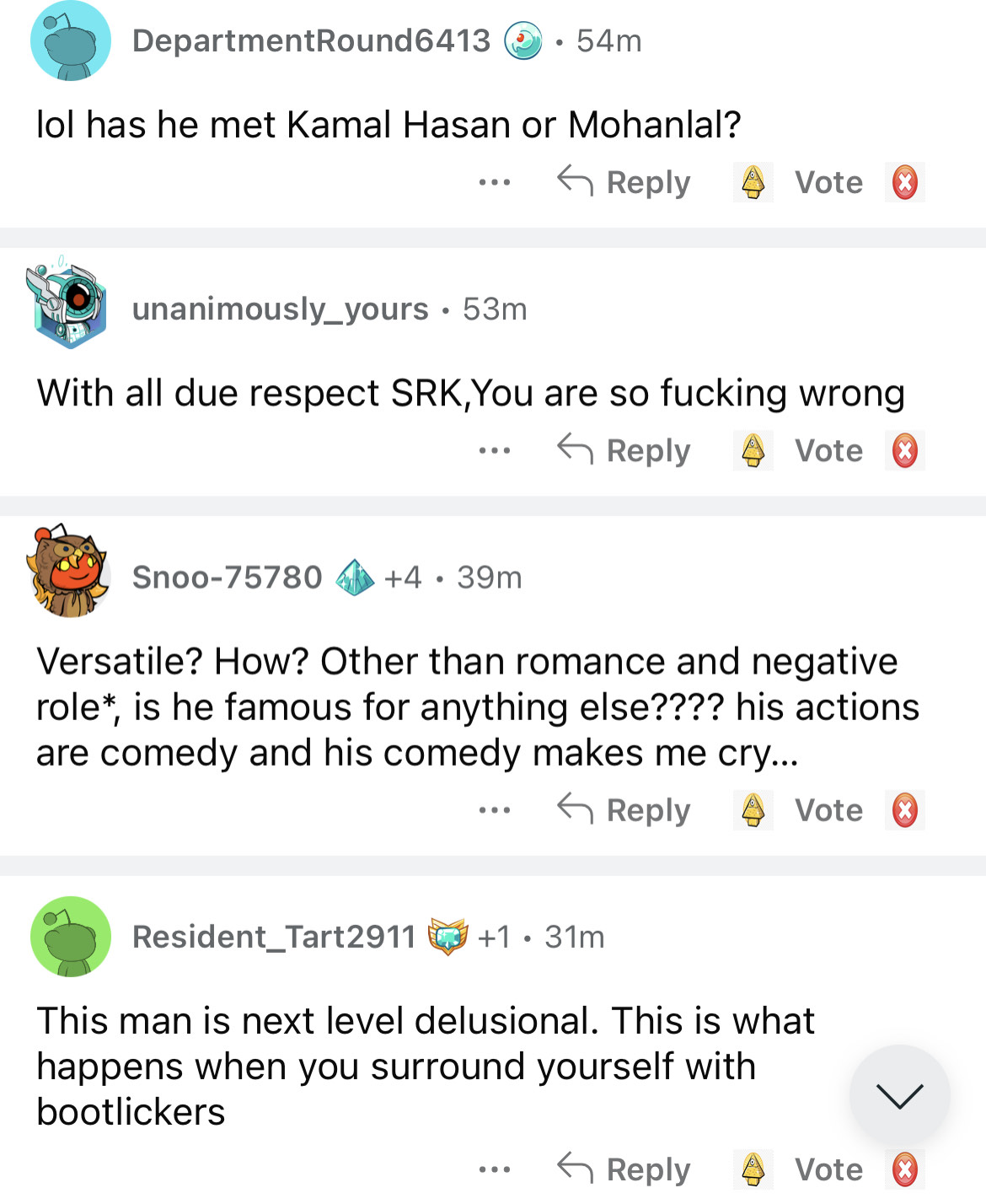This screenshot has height=1204, width=986.
Task: Open more options on Resident_Tart2911's comment
Action: pyautogui.click(x=495, y=1169)
